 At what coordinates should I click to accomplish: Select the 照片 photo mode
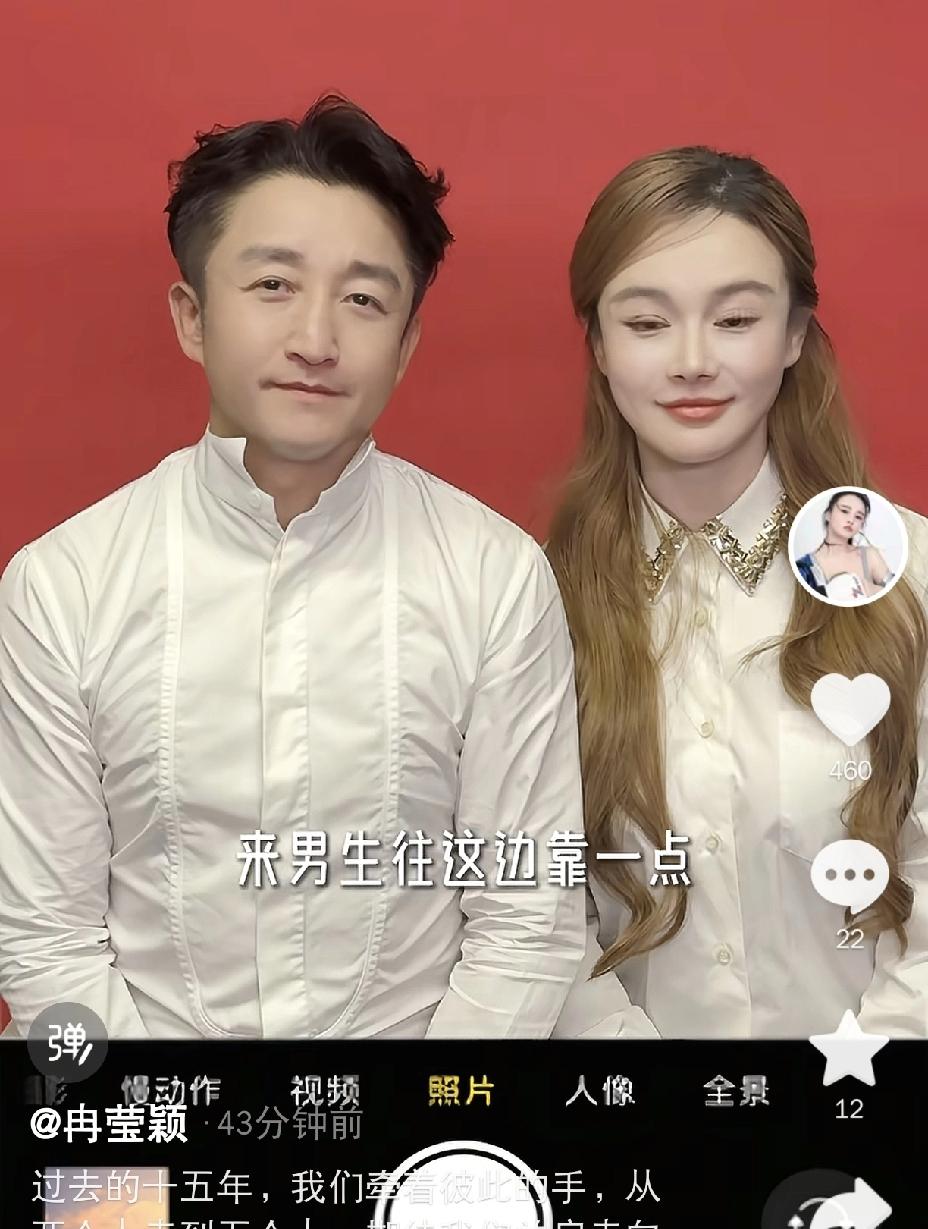[x=459, y=1089]
